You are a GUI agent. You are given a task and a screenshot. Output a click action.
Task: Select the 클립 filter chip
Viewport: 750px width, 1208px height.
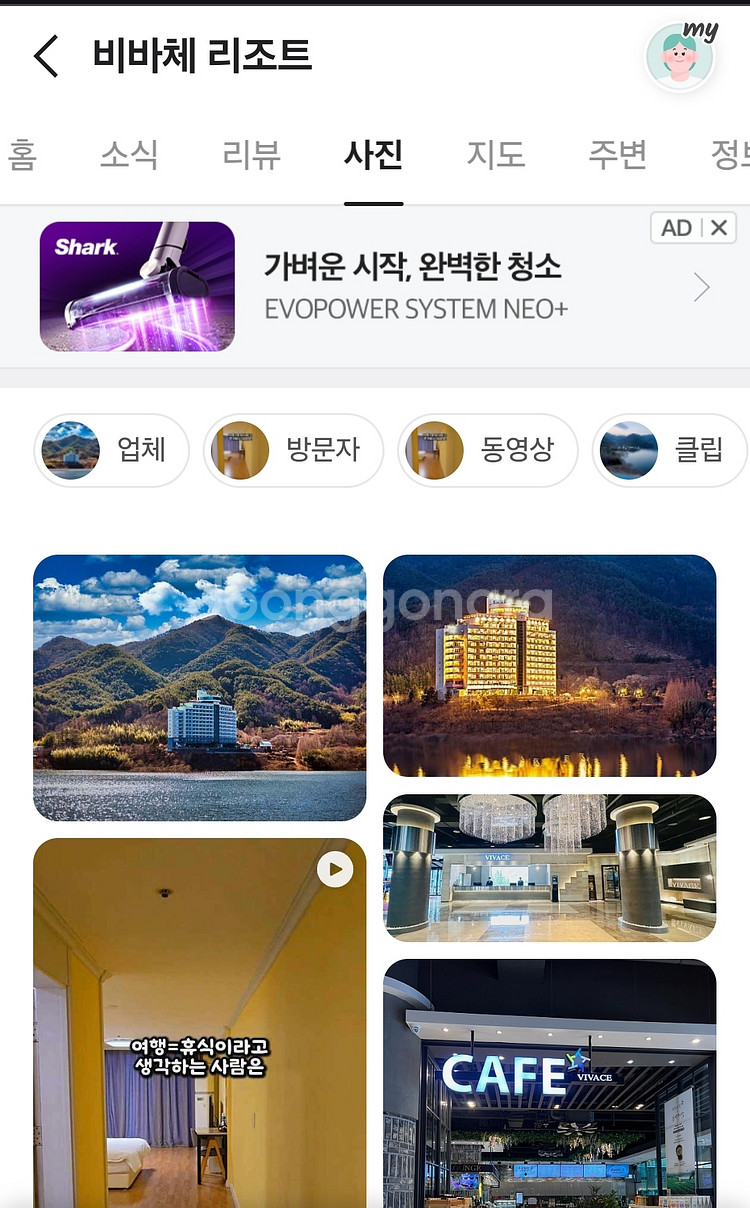pyautogui.click(x=670, y=450)
